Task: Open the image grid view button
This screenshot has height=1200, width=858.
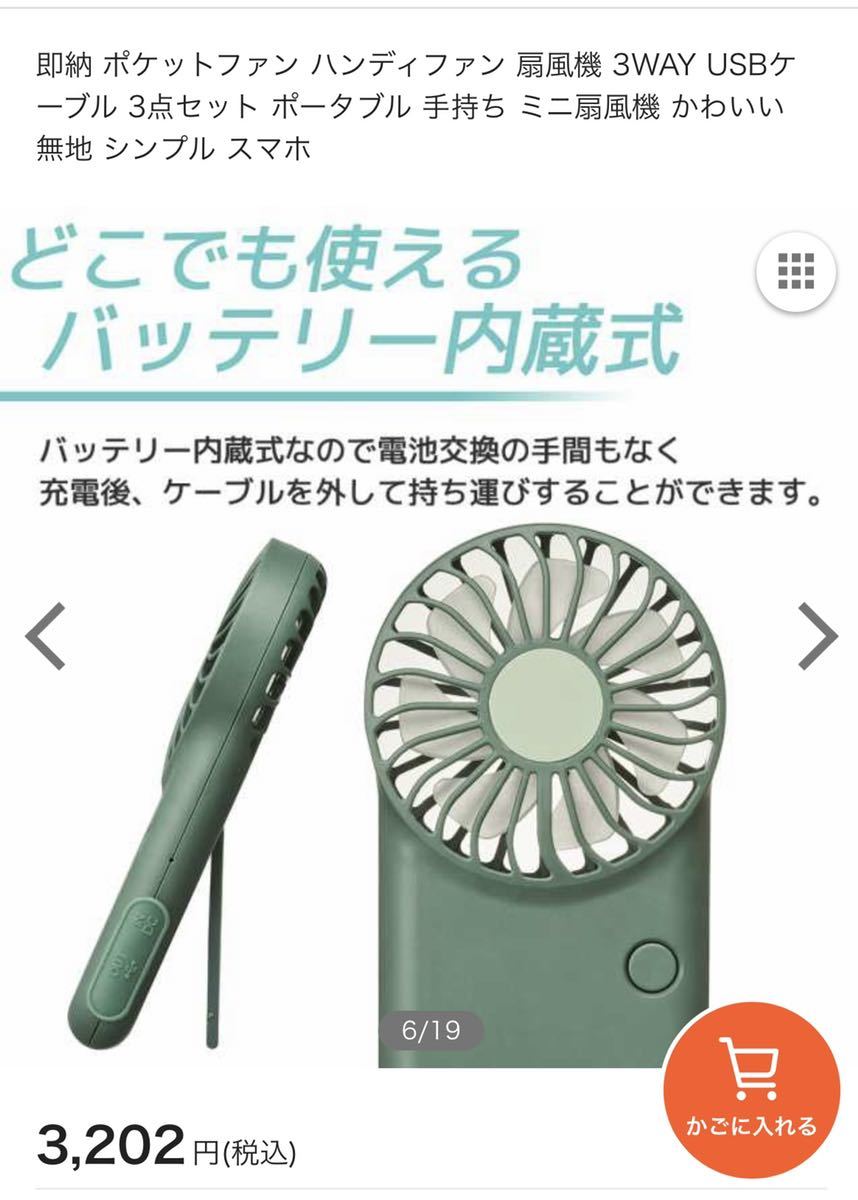Action: (796, 270)
